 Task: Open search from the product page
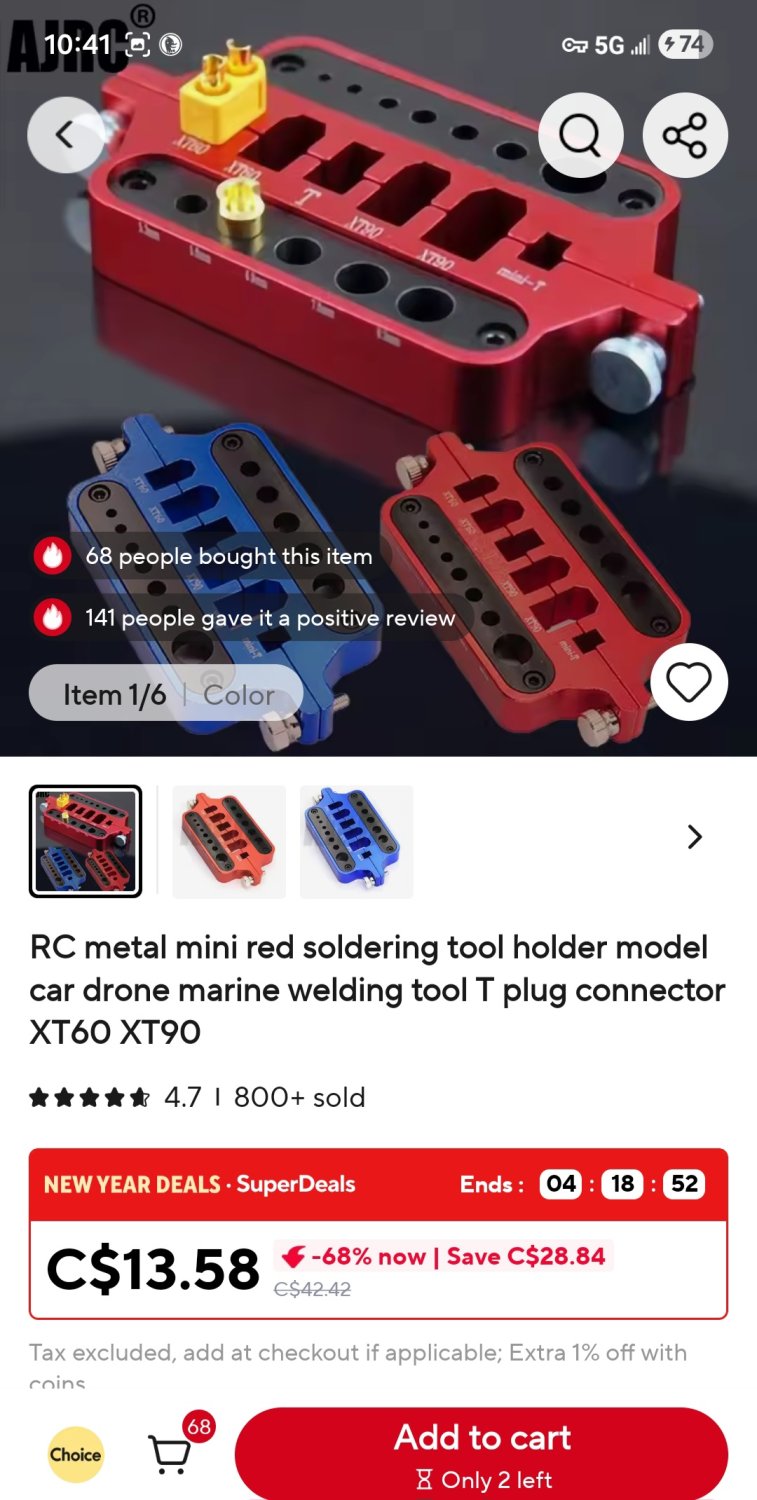coord(581,135)
